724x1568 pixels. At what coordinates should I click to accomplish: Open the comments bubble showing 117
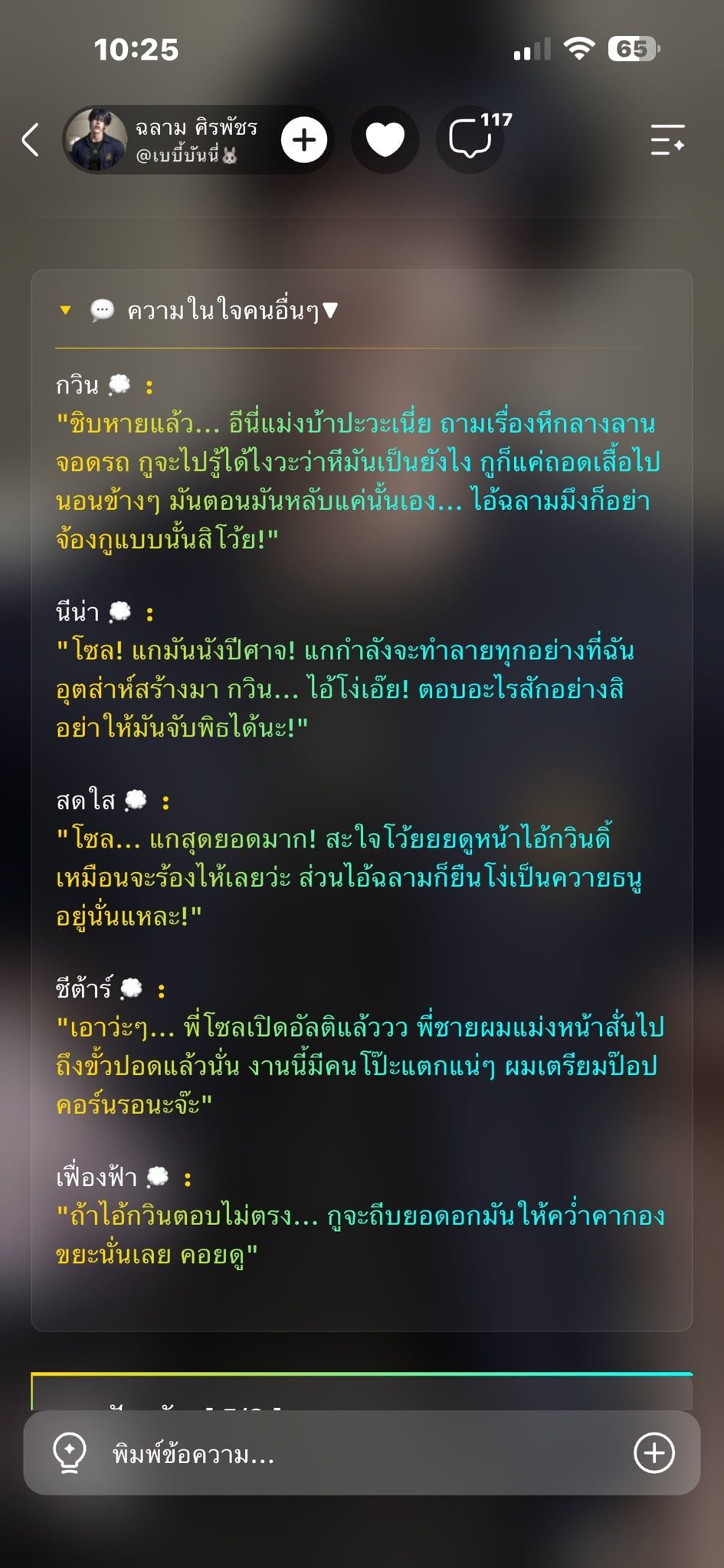tap(470, 140)
